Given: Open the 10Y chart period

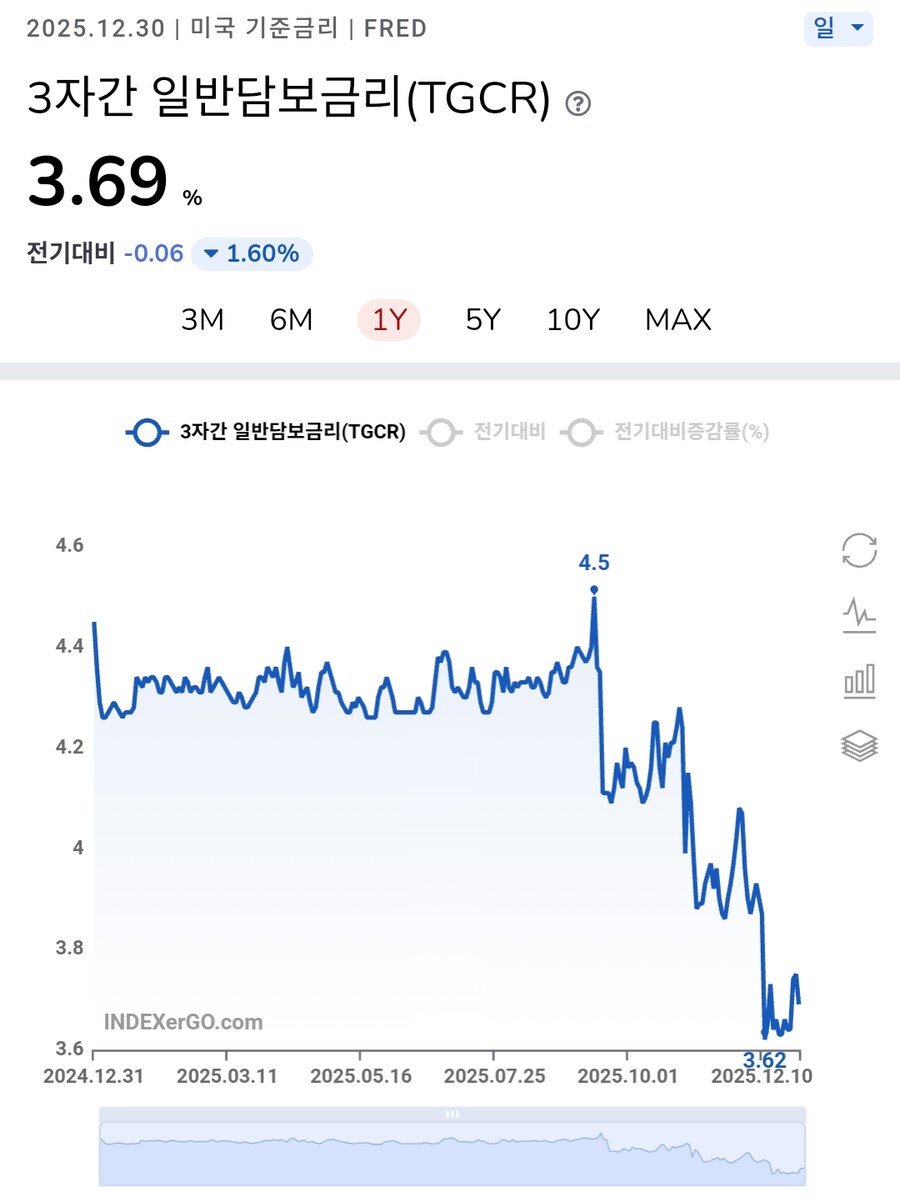Looking at the screenshot, I should click(571, 319).
